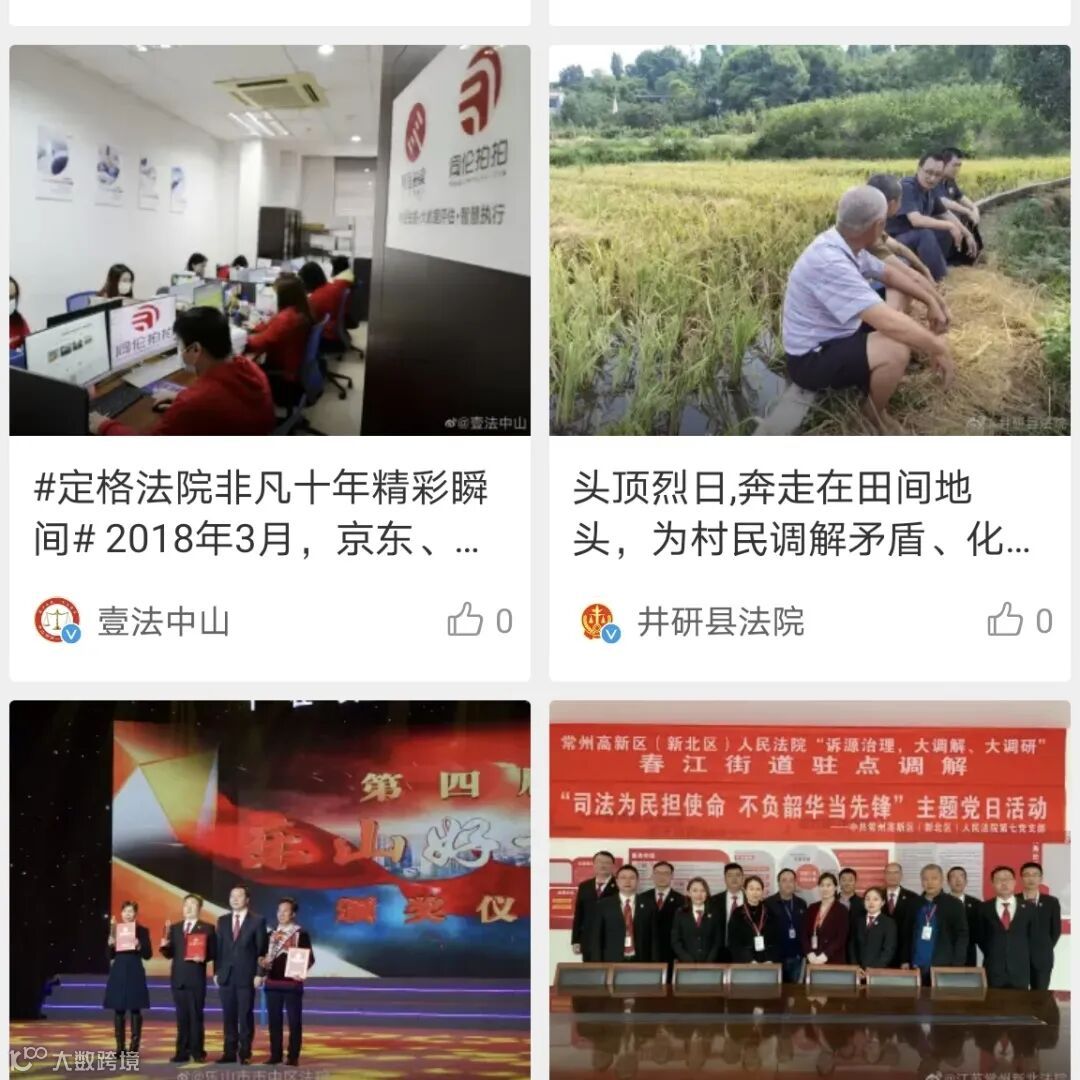Like the post by 壹法中山
The image size is (1080, 1080).
[x=466, y=621]
